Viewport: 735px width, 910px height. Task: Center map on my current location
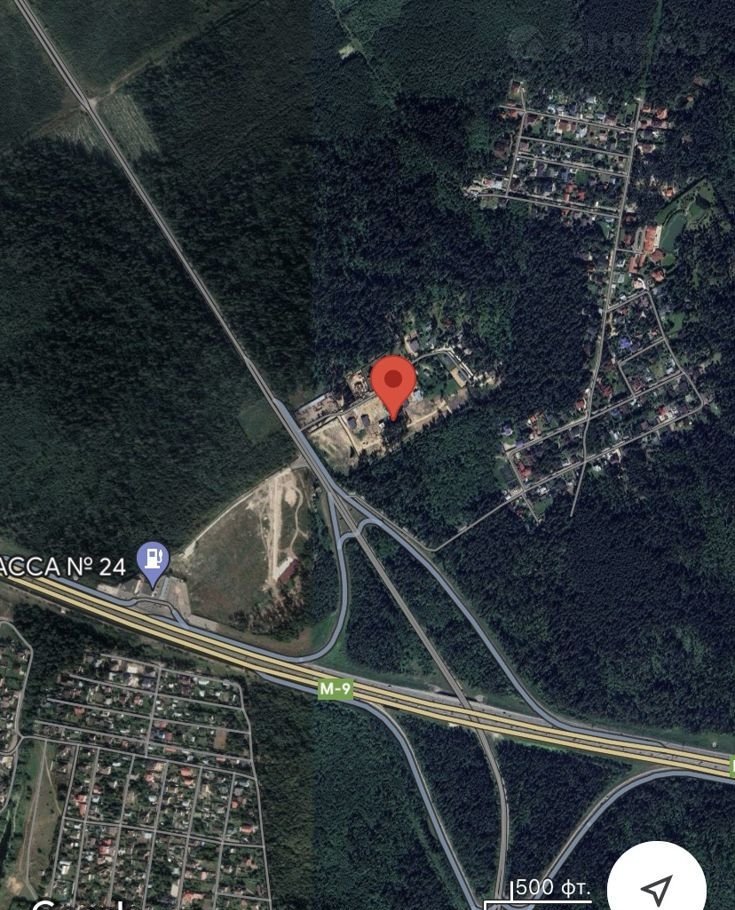tap(657, 886)
